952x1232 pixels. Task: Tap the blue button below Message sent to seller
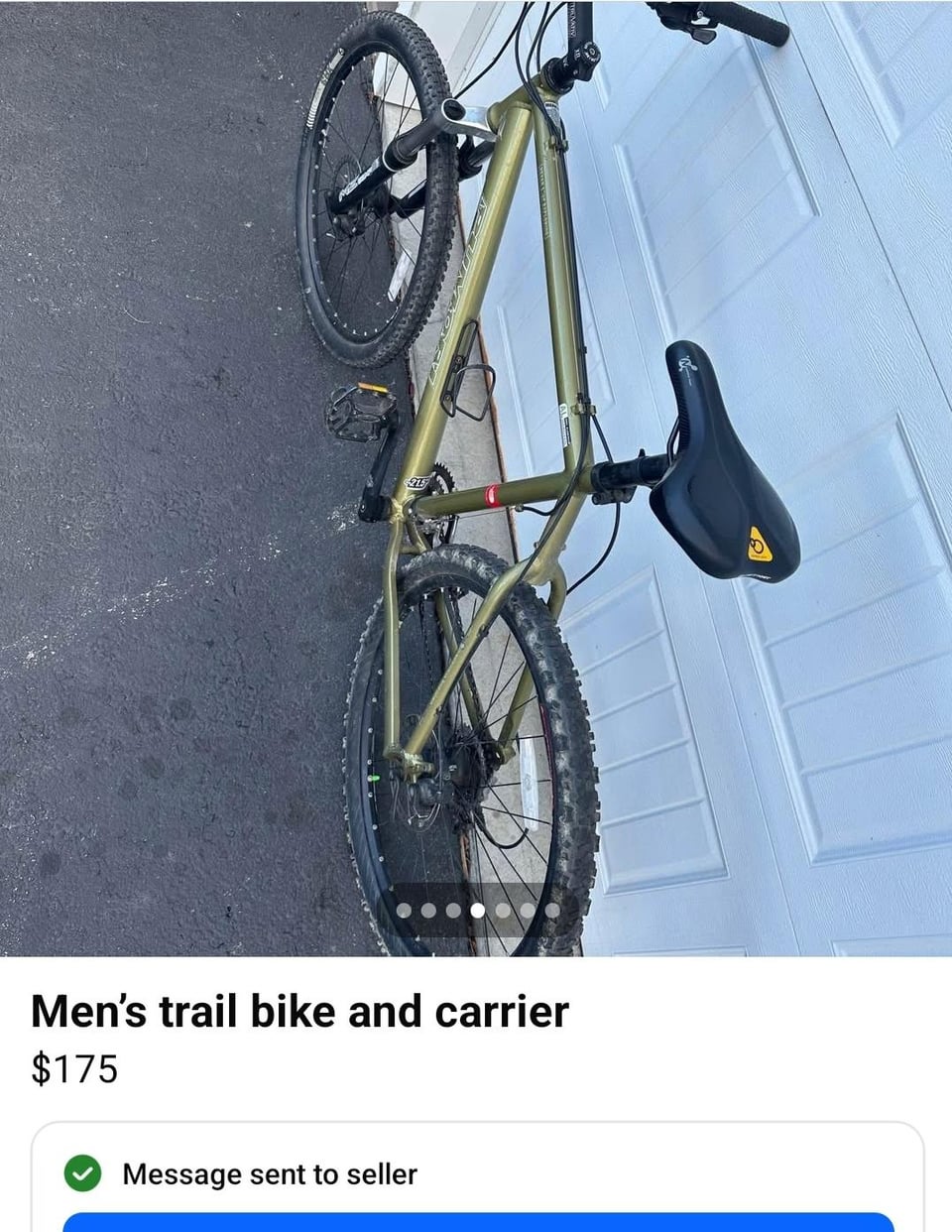478,1222
